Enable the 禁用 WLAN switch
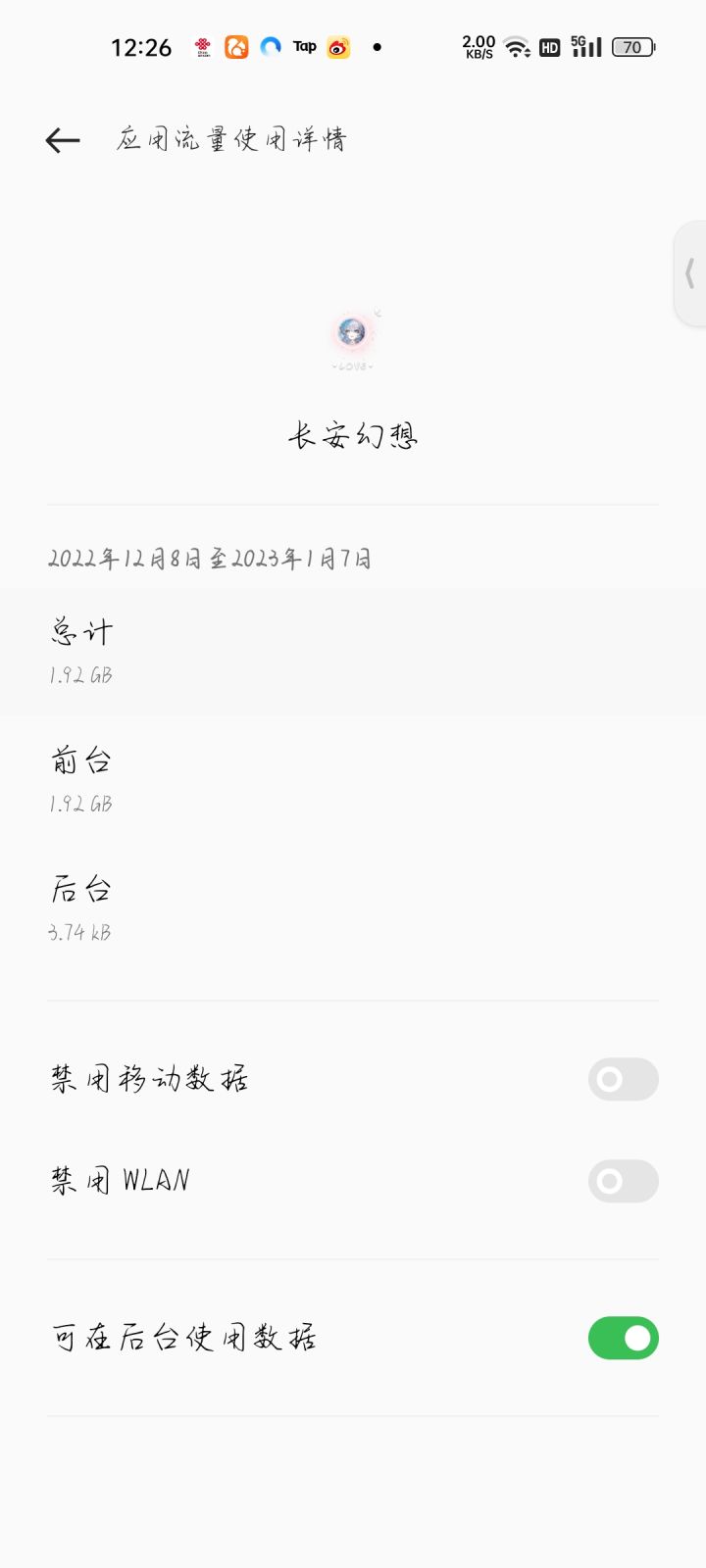The height and width of the screenshot is (1568, 706). click(x=623, y=1181)
